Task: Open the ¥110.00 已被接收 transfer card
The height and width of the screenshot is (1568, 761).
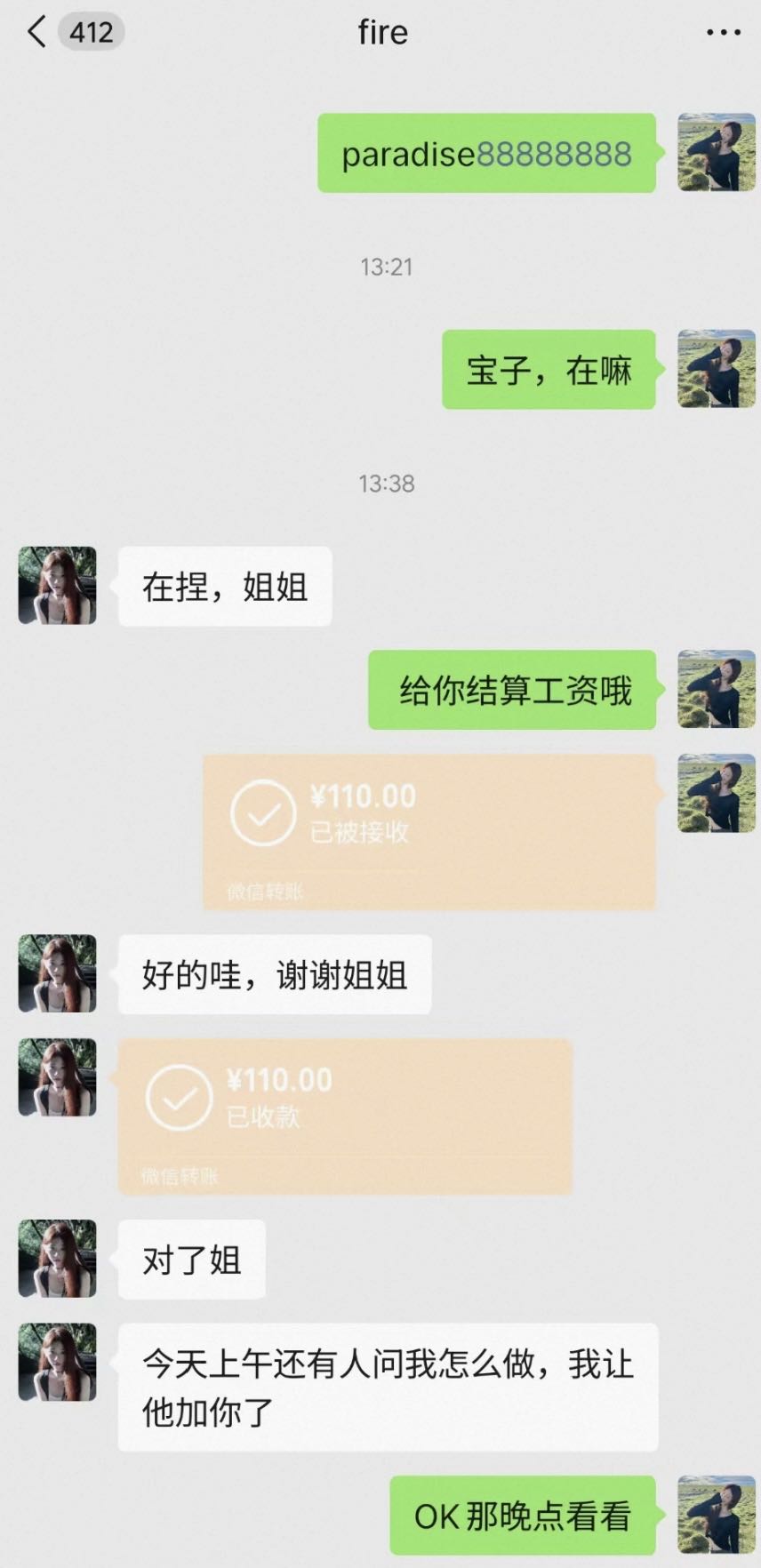Action: (429, 831)
